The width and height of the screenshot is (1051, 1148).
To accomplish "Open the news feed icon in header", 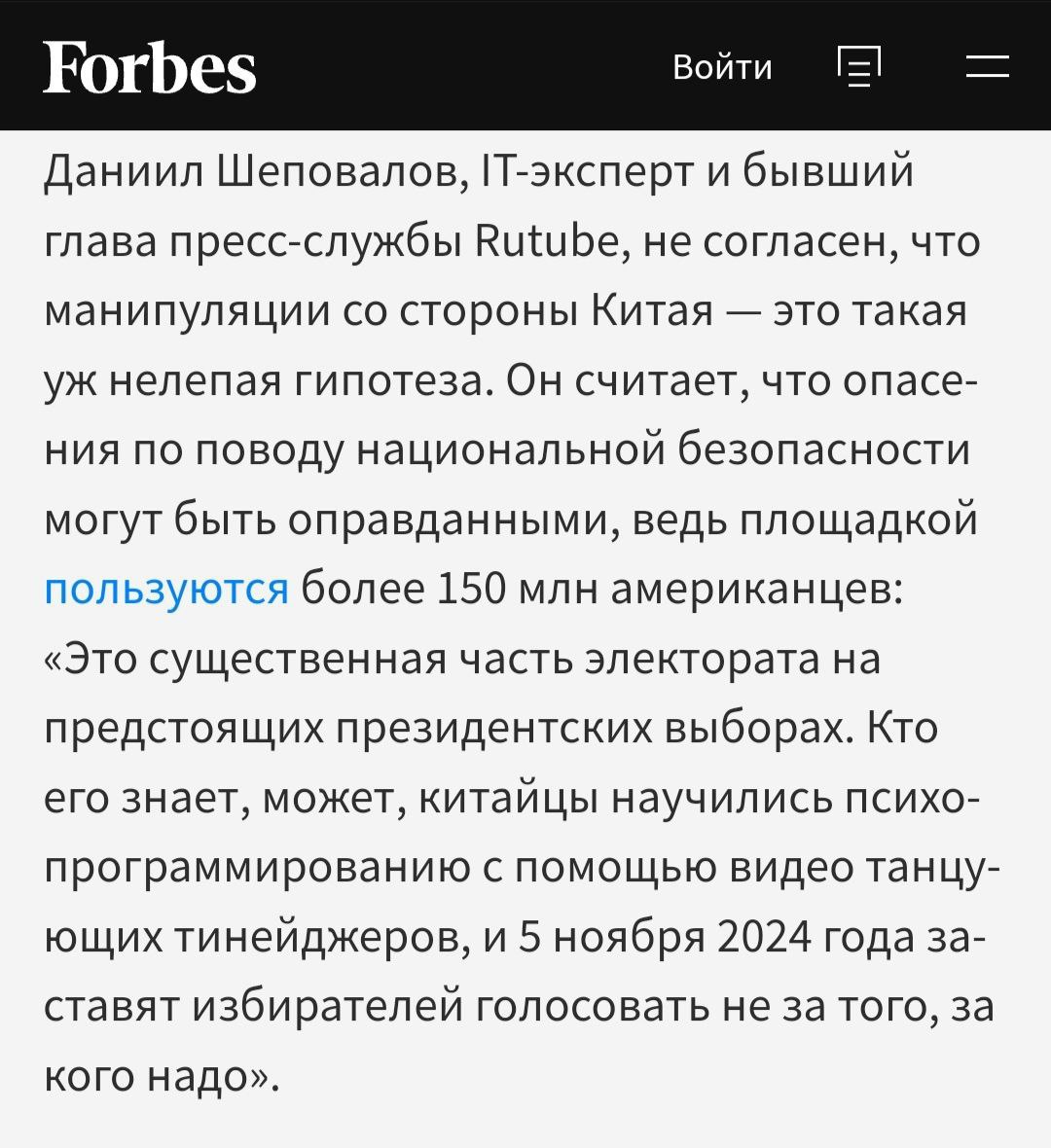I will 858,67.
